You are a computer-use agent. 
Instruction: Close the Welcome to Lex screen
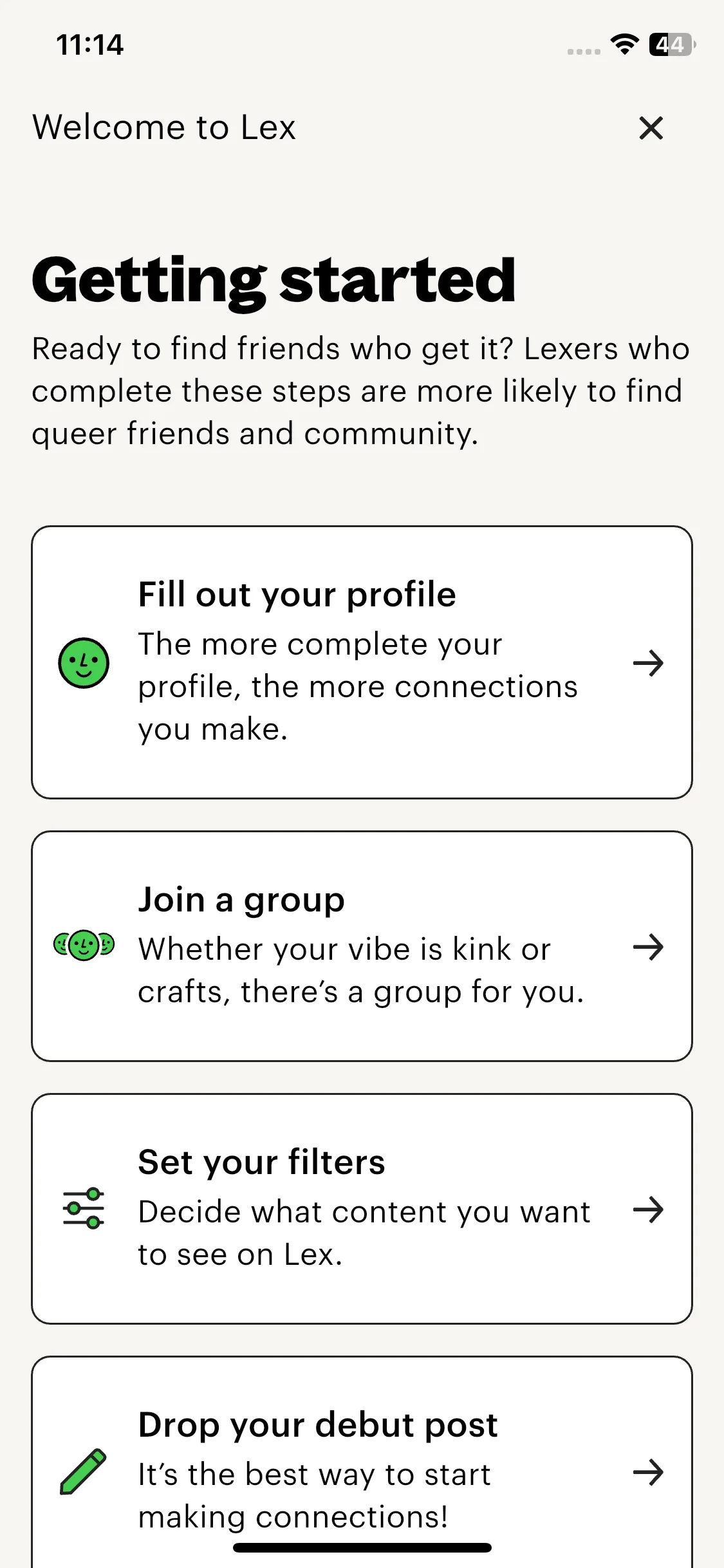[651, 127]
